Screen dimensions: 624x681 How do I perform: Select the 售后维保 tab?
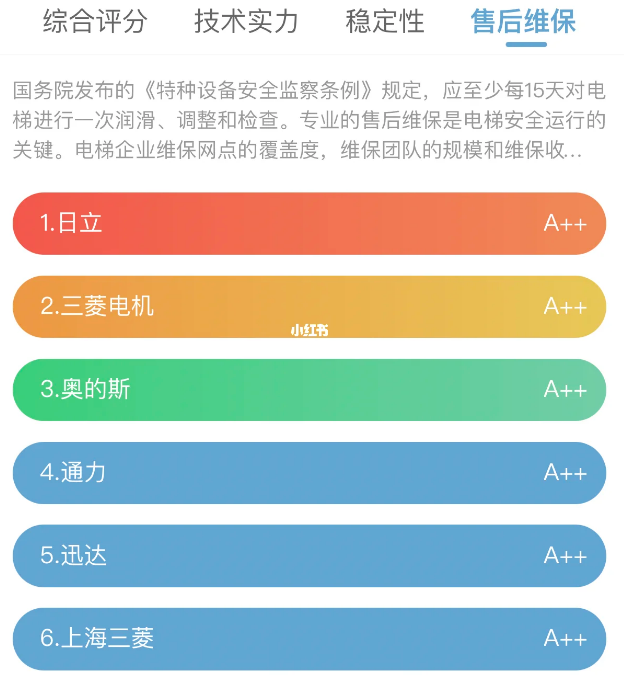coord(524,21)
